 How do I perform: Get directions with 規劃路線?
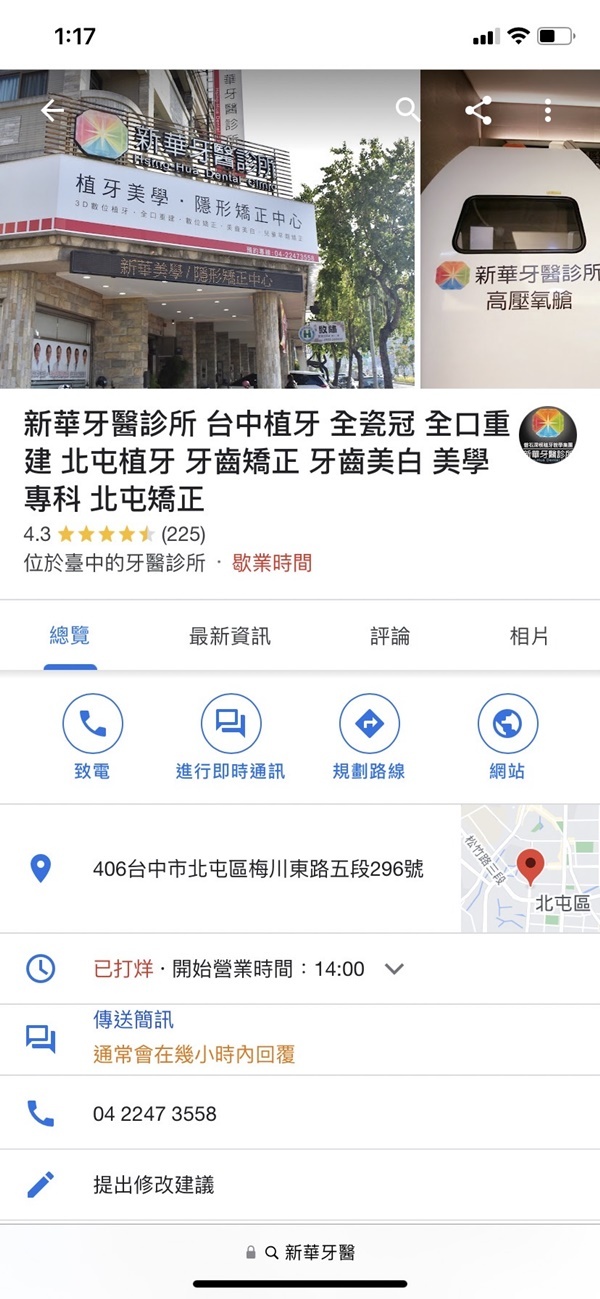[x=369, y=737]
